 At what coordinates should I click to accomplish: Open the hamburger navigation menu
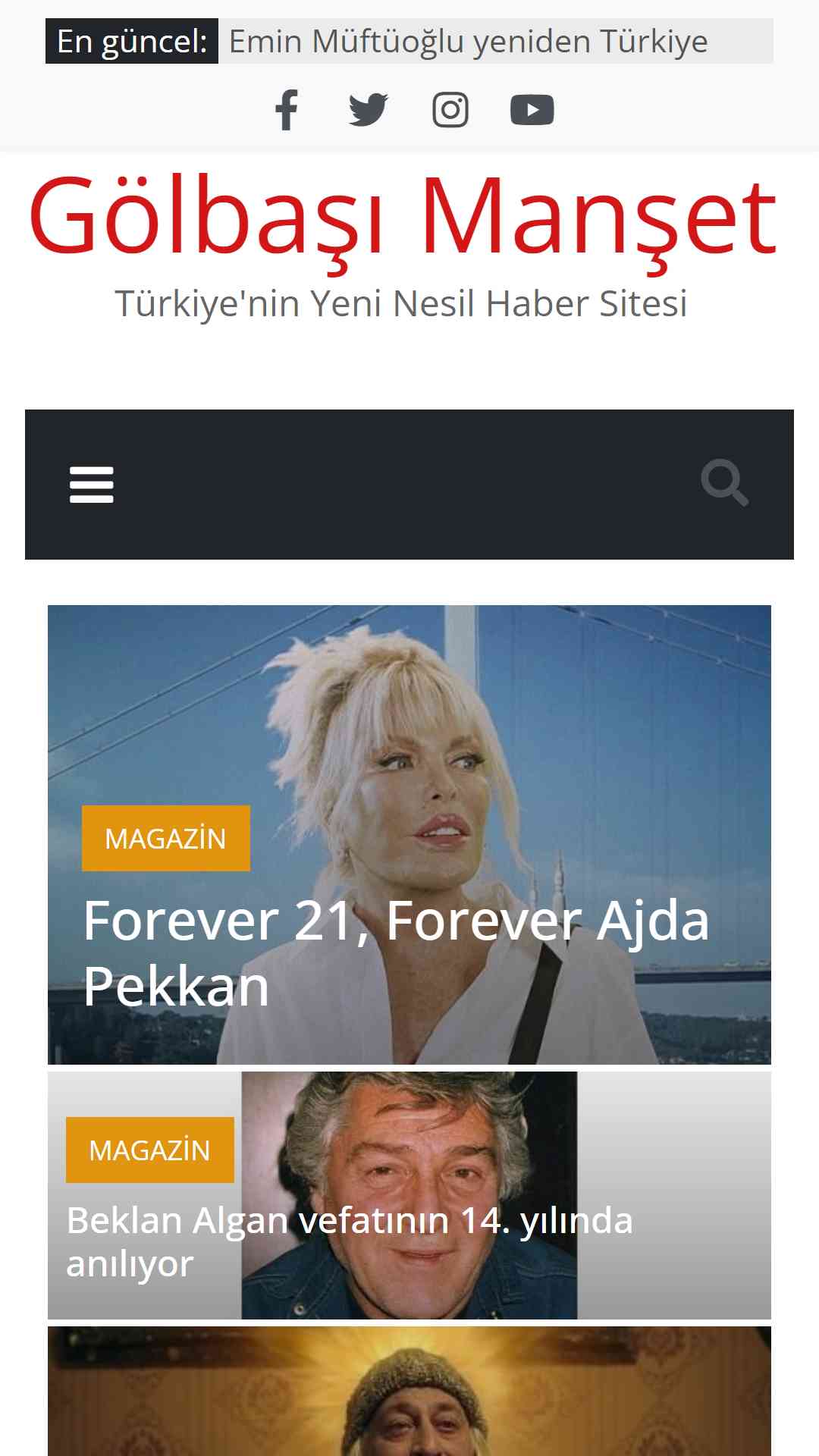[x=92, y=485]
